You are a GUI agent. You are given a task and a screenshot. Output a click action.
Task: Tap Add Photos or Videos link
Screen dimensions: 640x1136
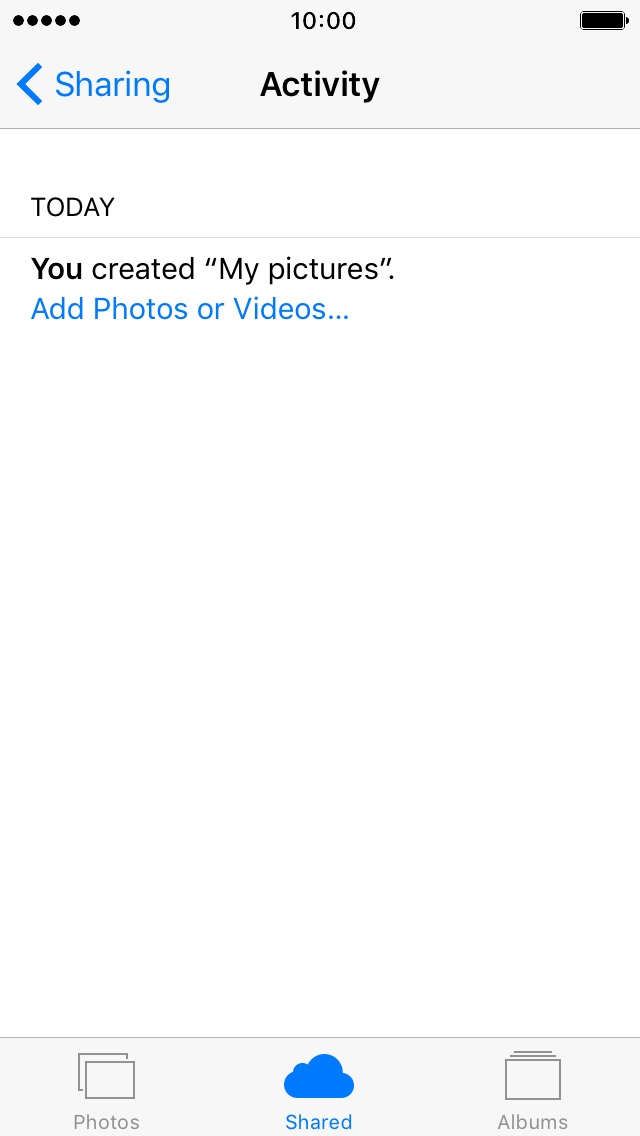pos(190,309)
